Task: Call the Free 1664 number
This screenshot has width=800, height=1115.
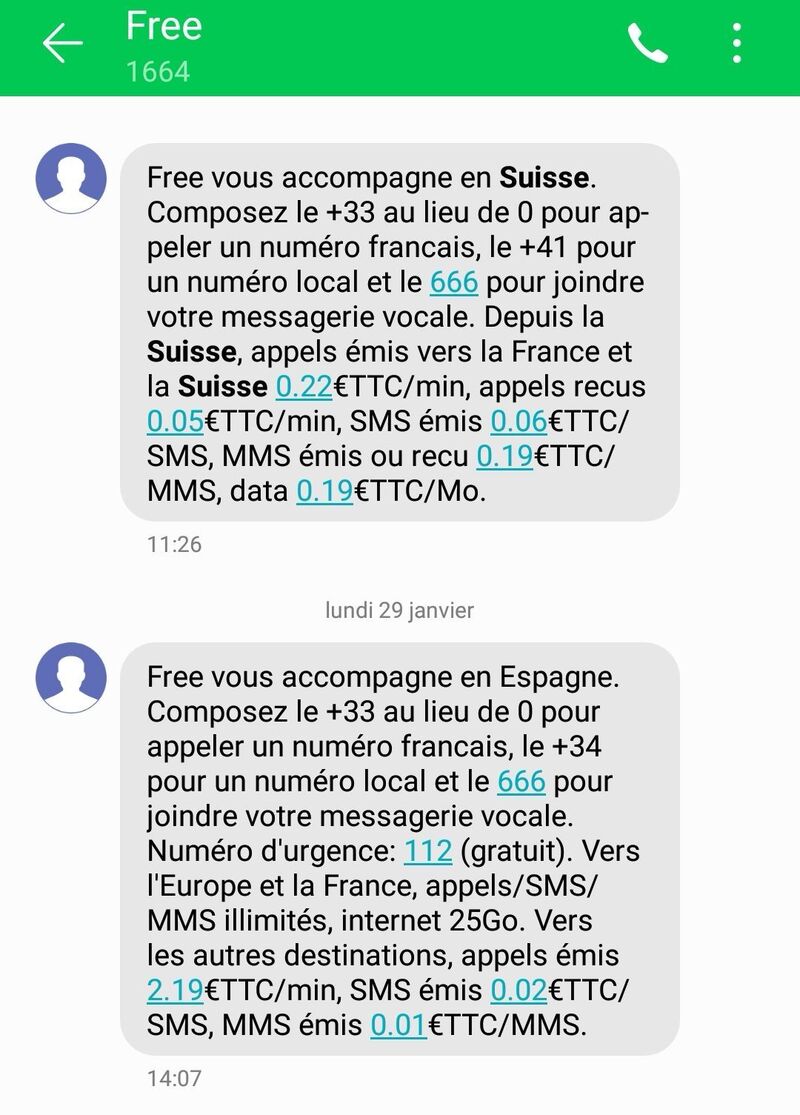Action: pos(647,44)
